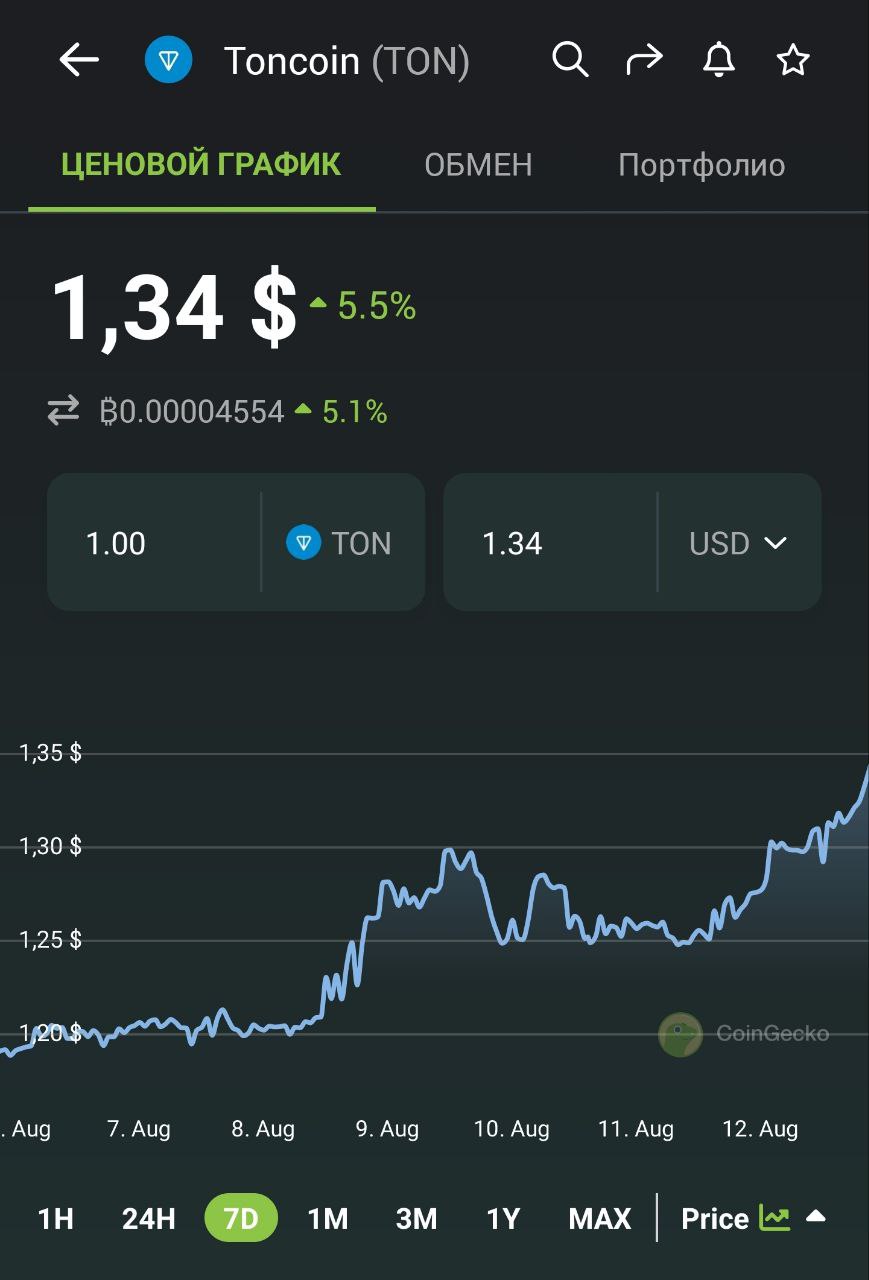Set a price alert with the bell
This screenshot has height=1280, width=869.
pyautogui.click(x=719, y=61)
